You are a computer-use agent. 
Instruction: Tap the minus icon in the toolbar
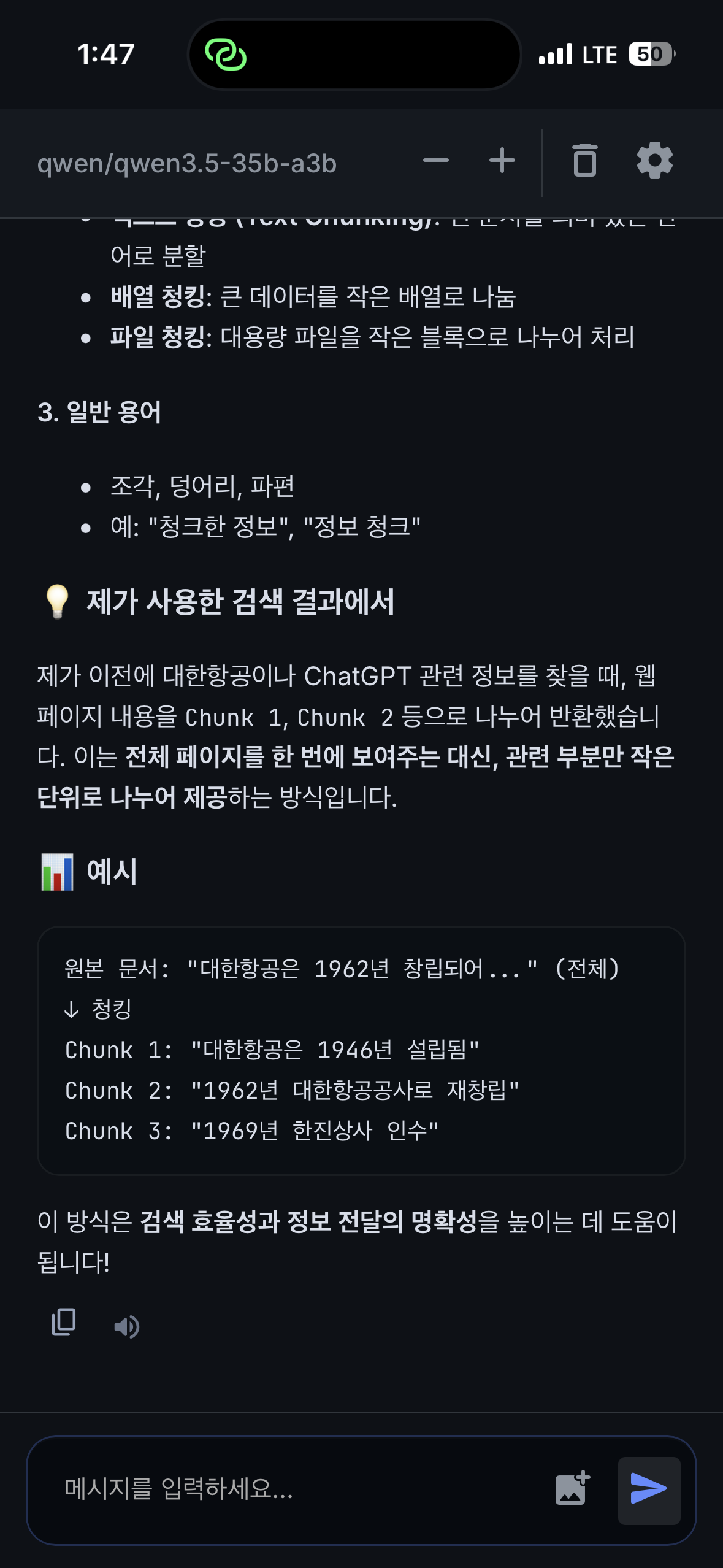click(x=436, y=161)
